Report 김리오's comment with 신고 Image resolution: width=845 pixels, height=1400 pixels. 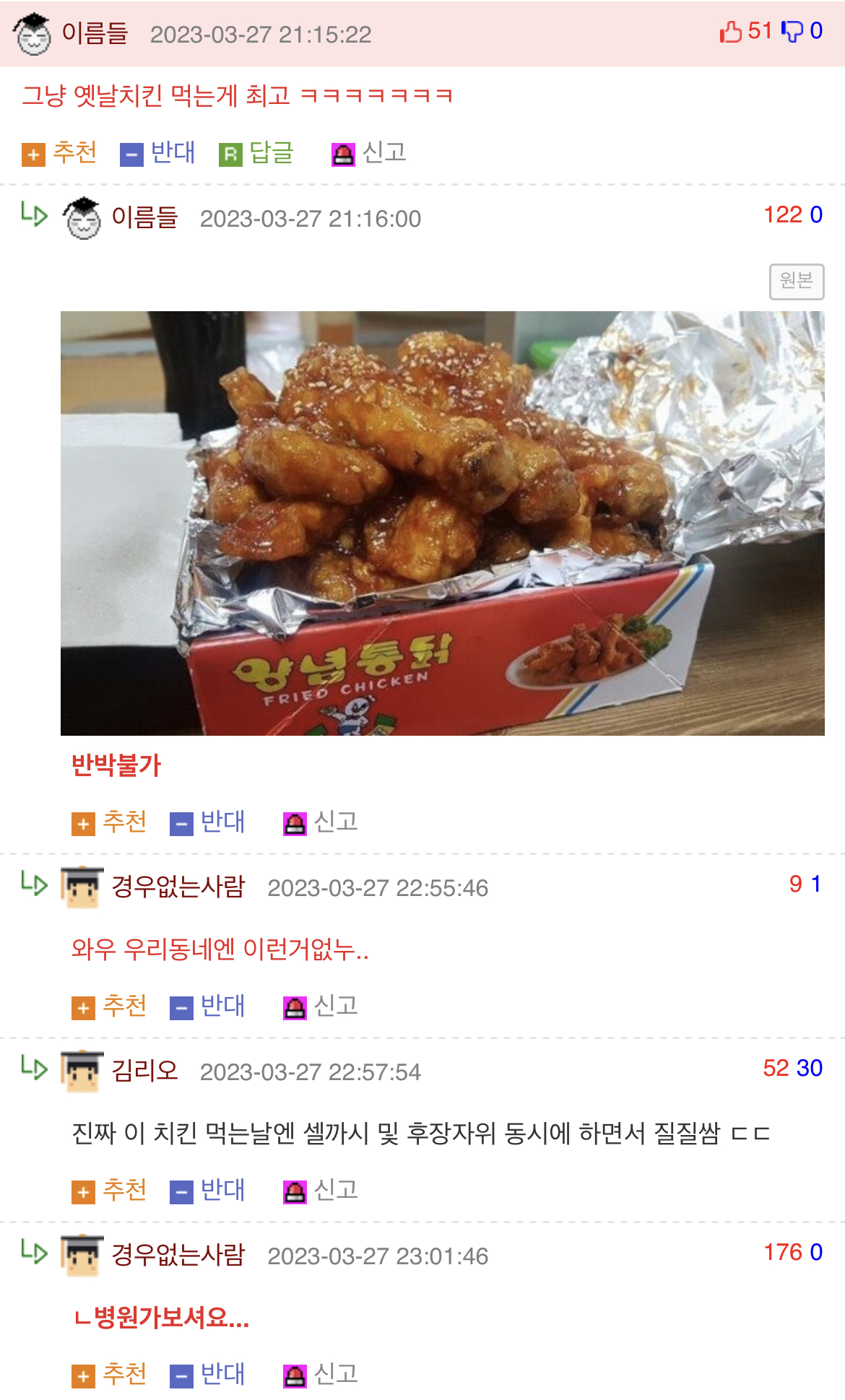pos(321,1191)
